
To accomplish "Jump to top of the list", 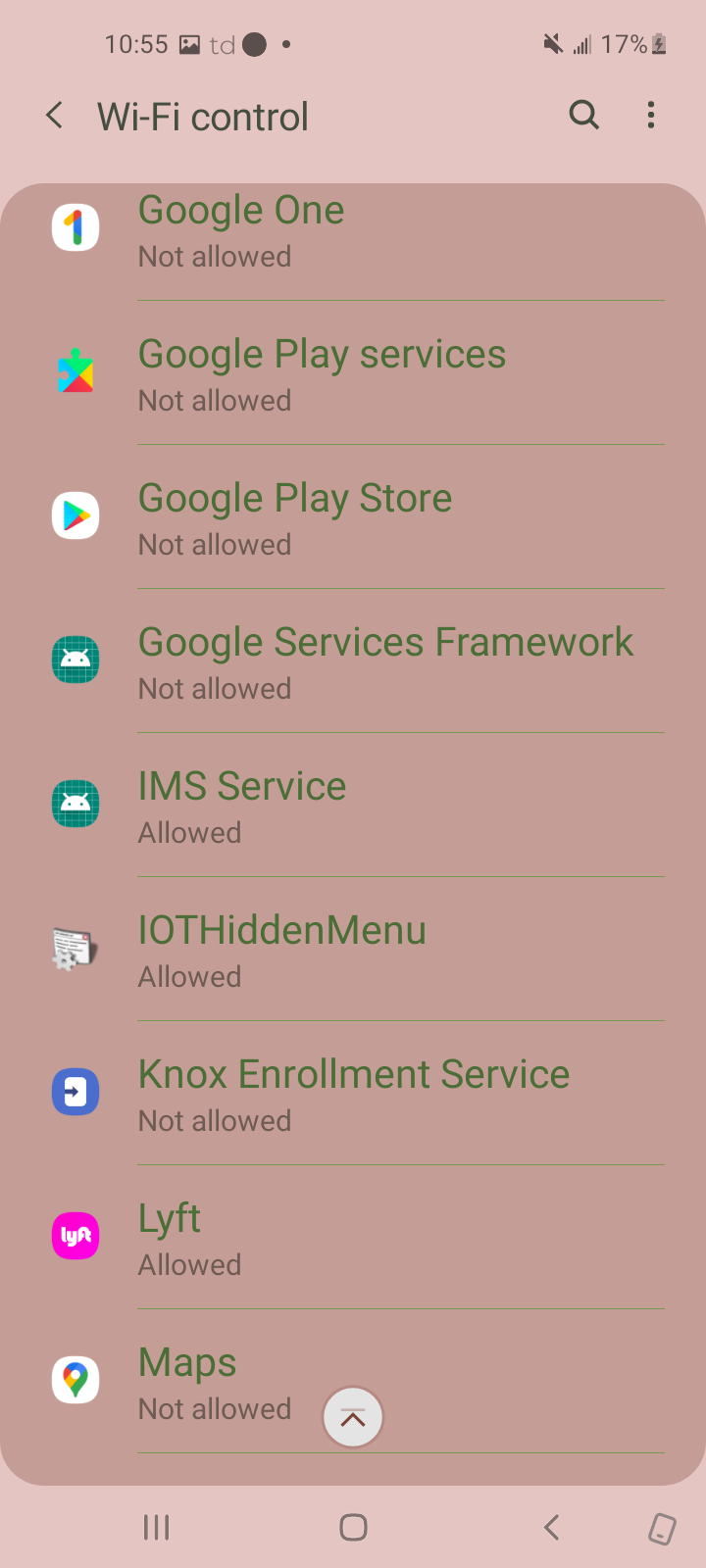I will pyautogui.click(x=353, y=1417).
